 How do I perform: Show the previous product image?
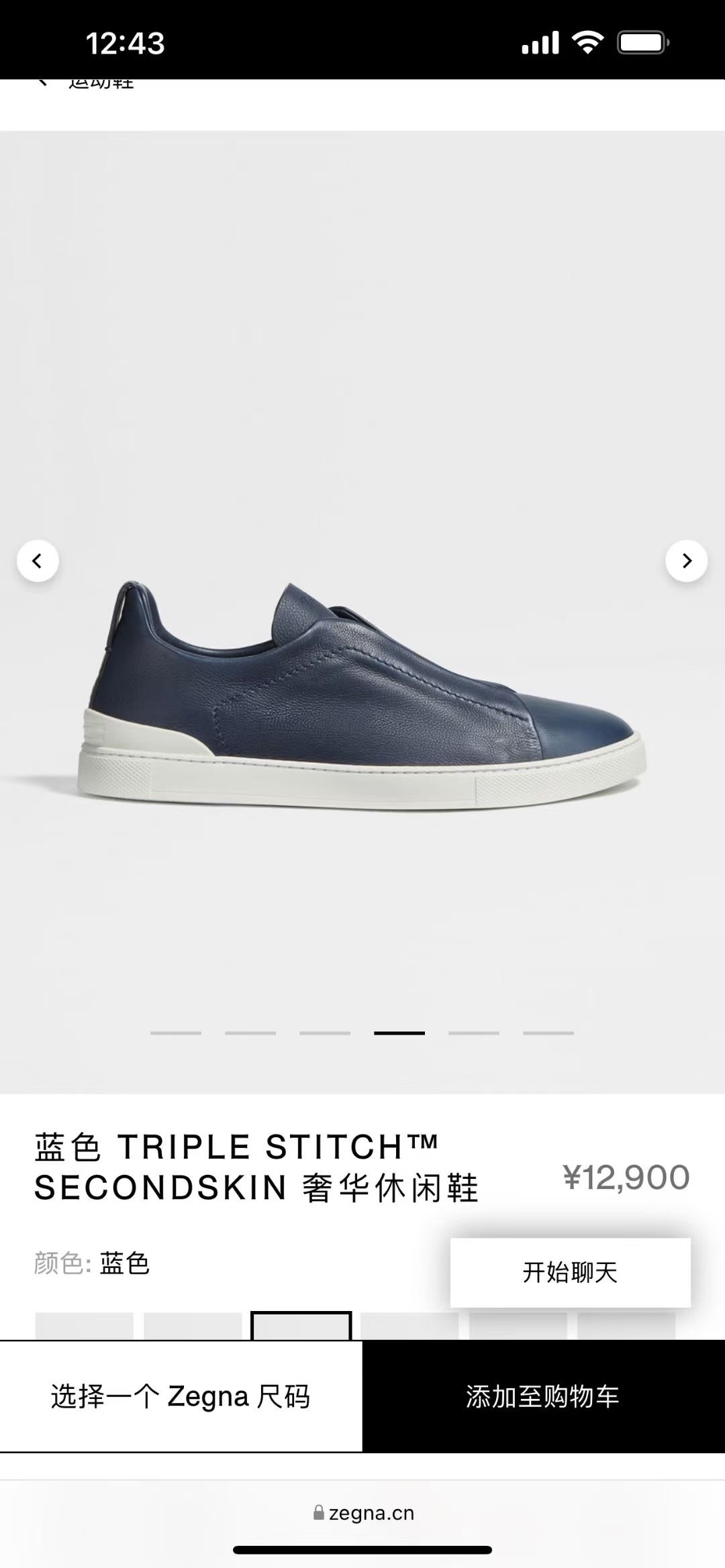[x=38, y=561]
